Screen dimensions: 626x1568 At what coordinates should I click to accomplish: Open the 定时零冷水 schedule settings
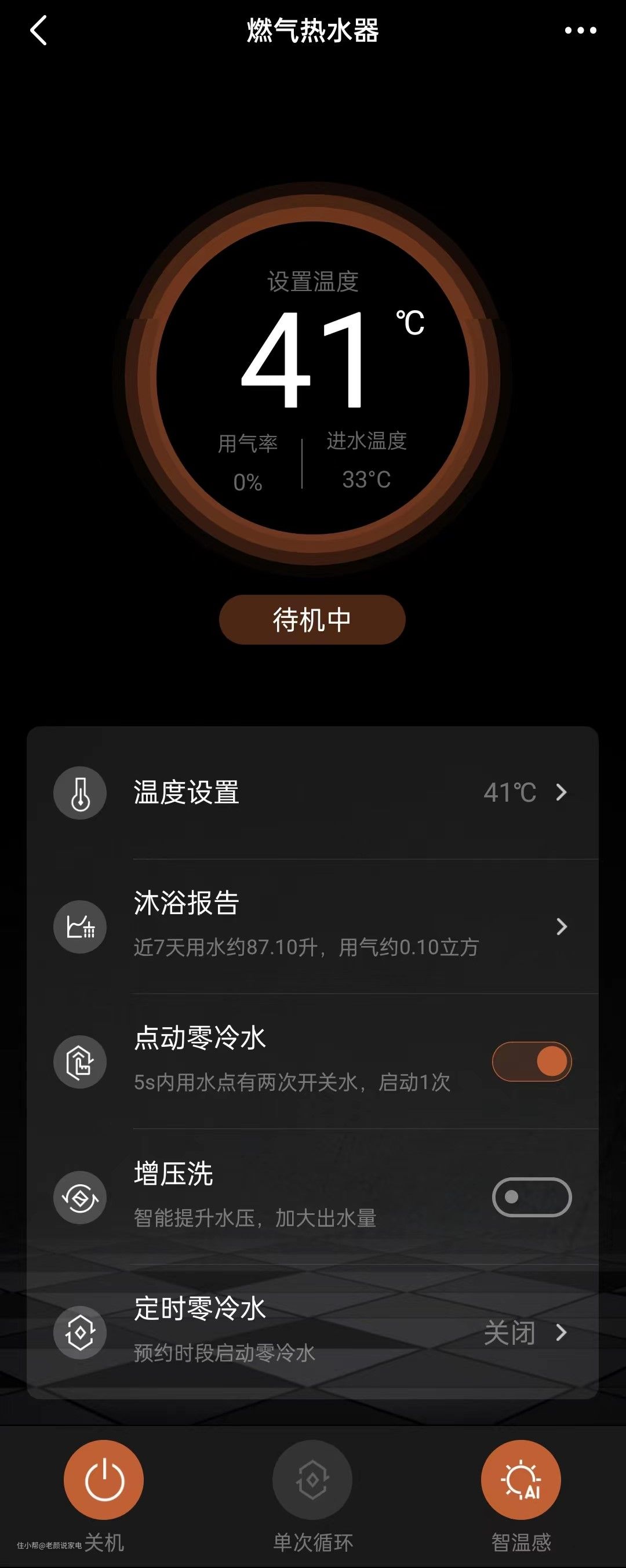click(x=312, y=1332)
